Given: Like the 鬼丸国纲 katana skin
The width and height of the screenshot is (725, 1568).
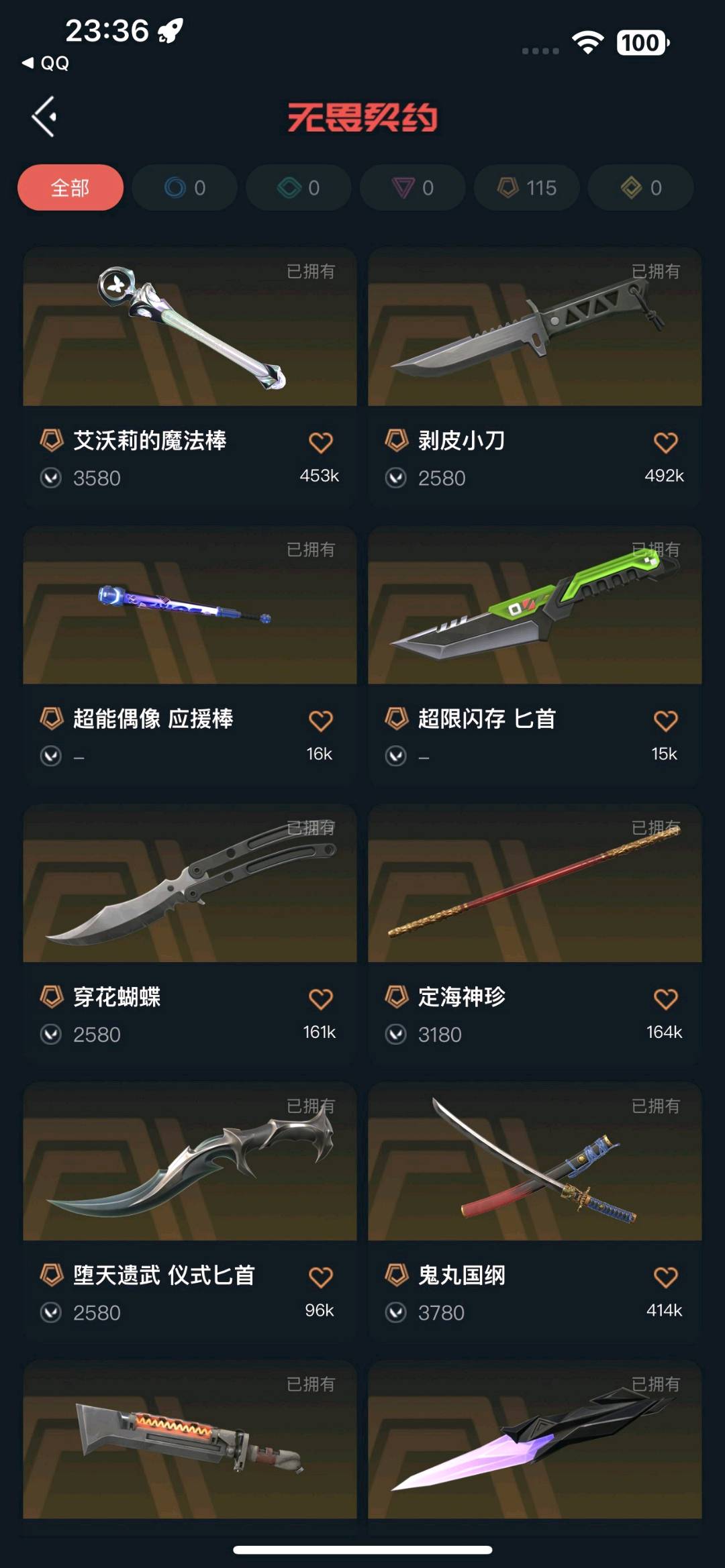Looking at the screenshot, I should (x=665, y=1277).
